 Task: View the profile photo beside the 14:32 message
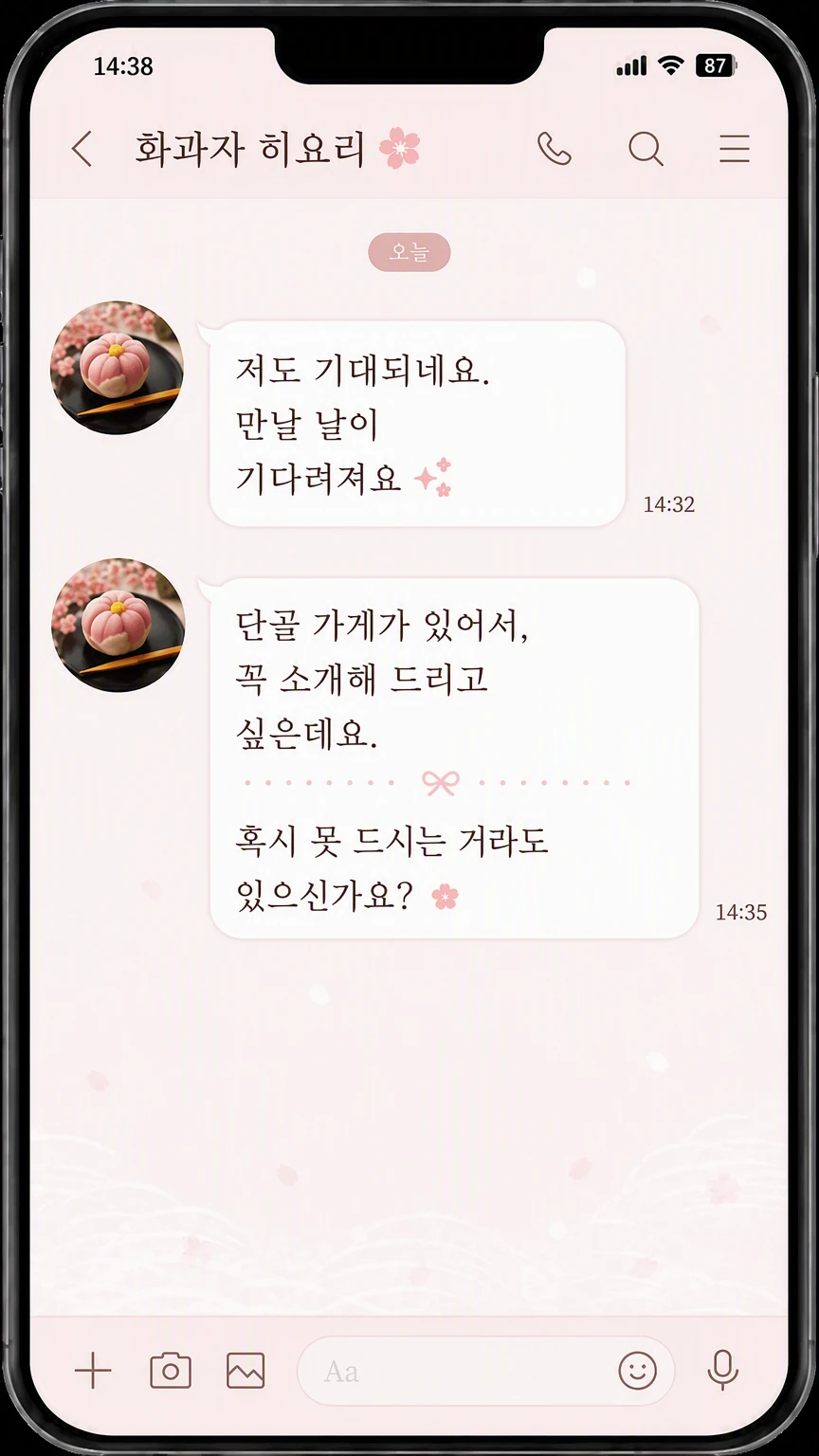pos(118,369)
